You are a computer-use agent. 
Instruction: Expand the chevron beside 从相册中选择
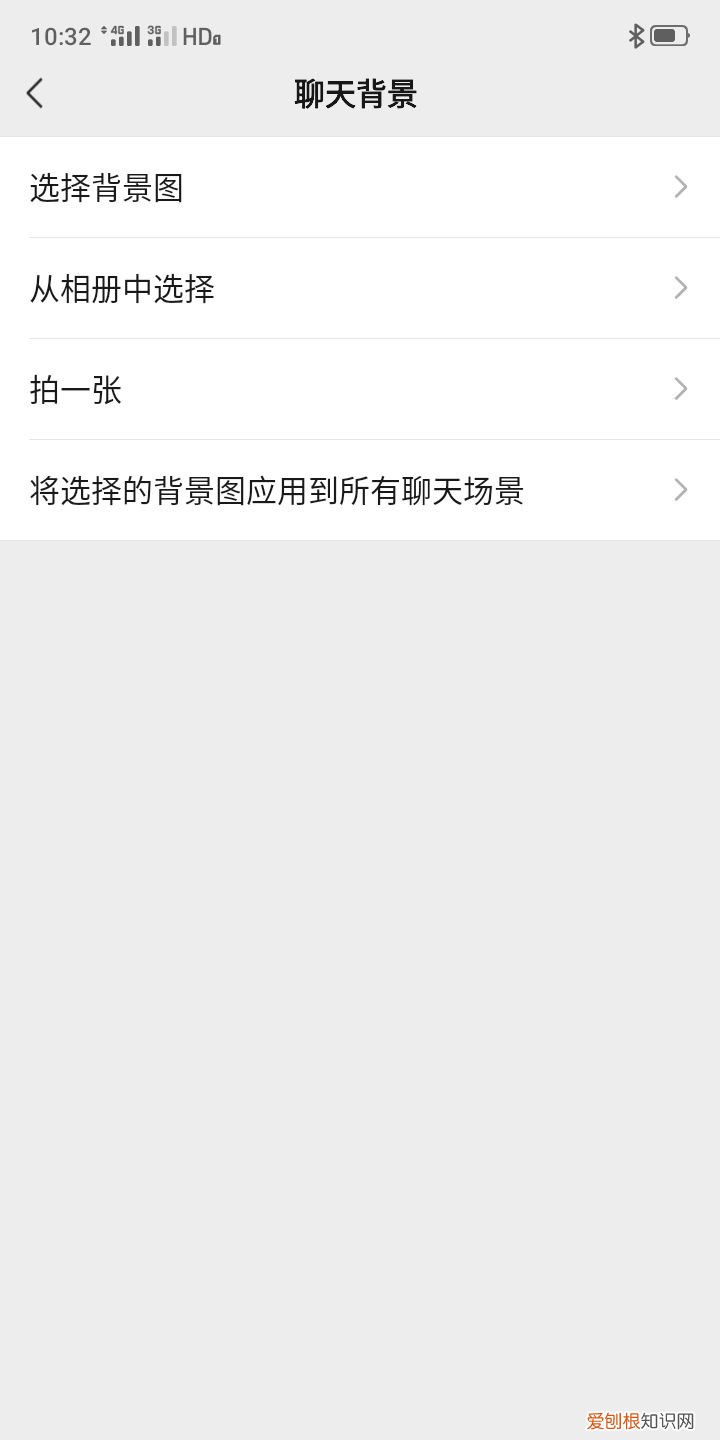[681, 289]
